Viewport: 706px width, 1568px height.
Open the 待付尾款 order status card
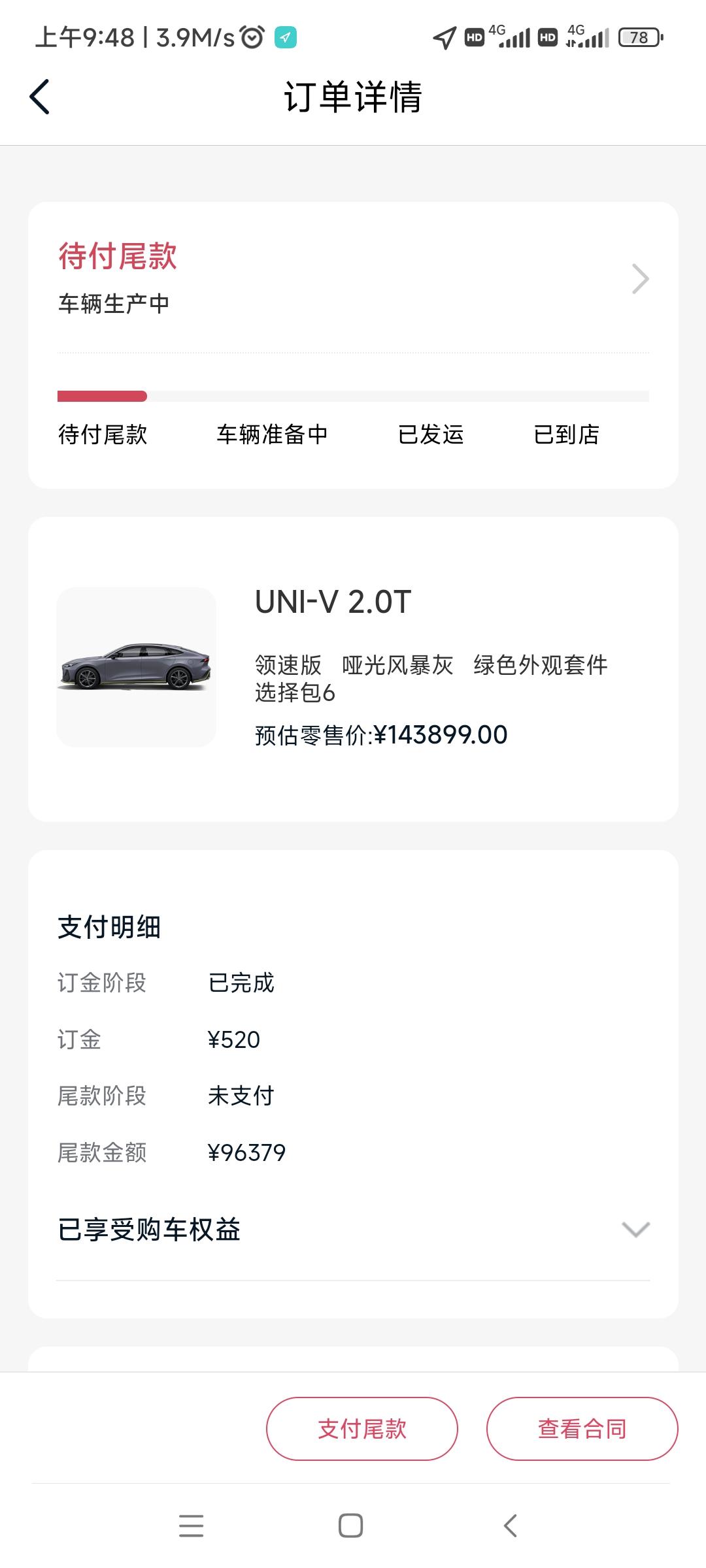[353, 280]
